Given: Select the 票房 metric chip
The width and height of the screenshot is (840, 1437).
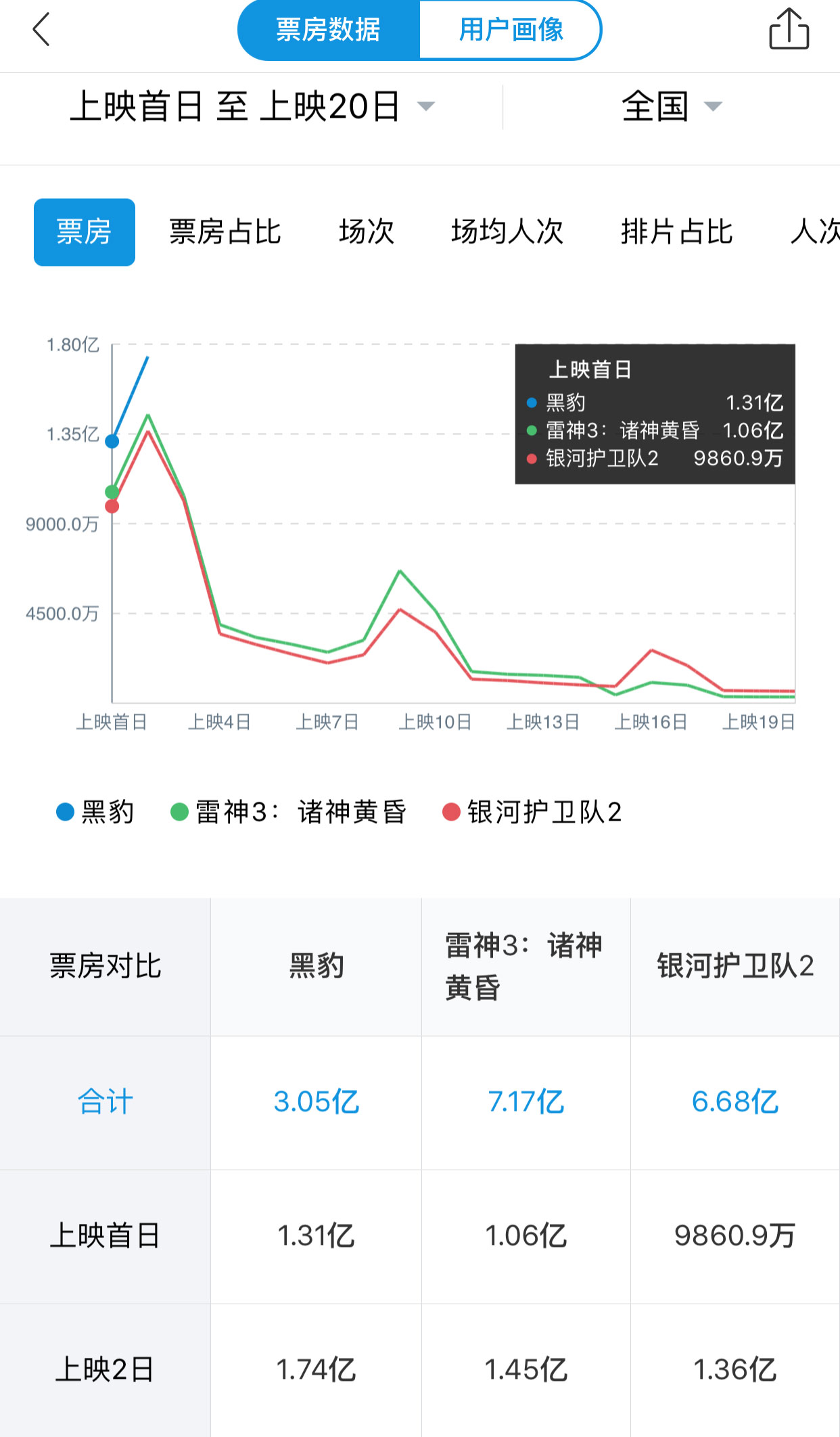Looking at the screenshot, I should point(85,232).
